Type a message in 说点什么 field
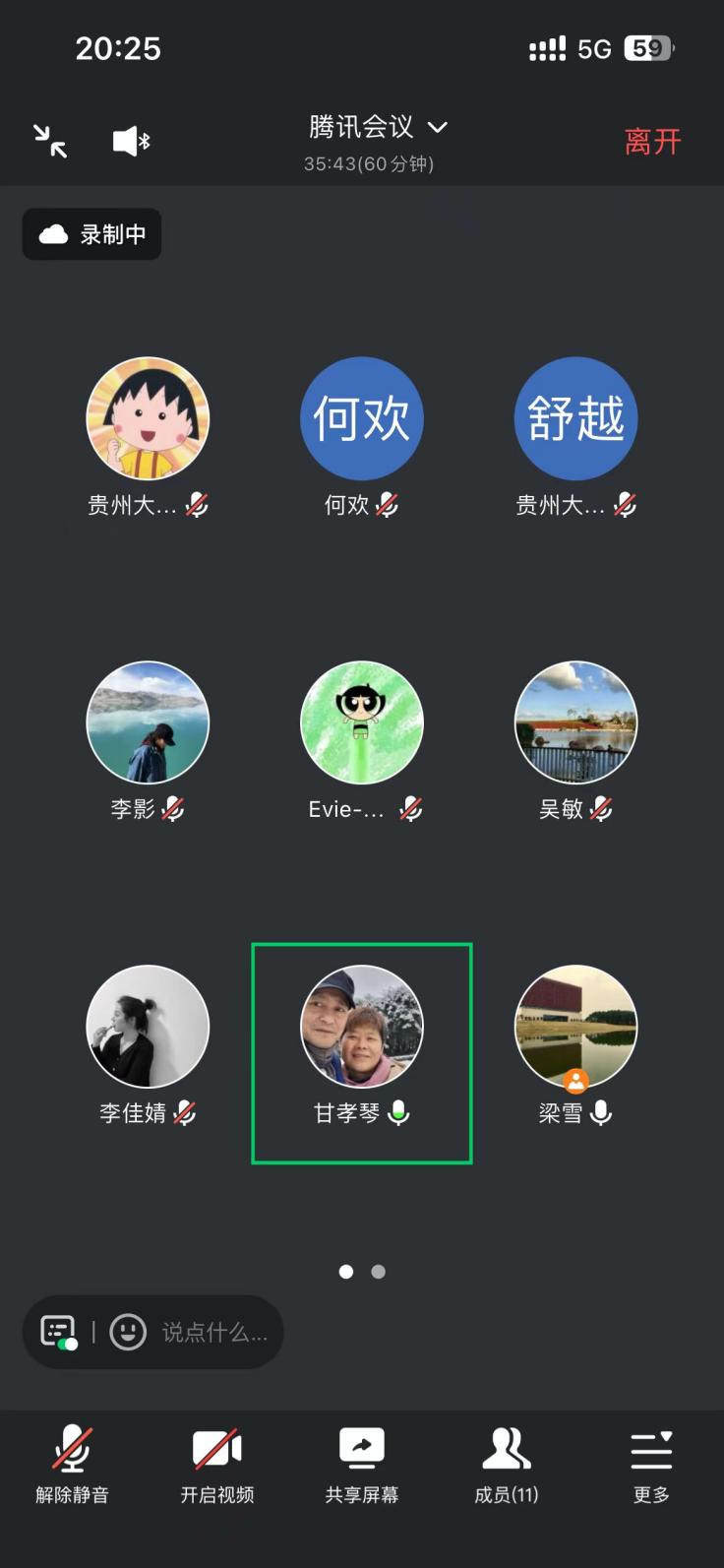This screenshot has height=1568, width=724. coord(214,1332)
